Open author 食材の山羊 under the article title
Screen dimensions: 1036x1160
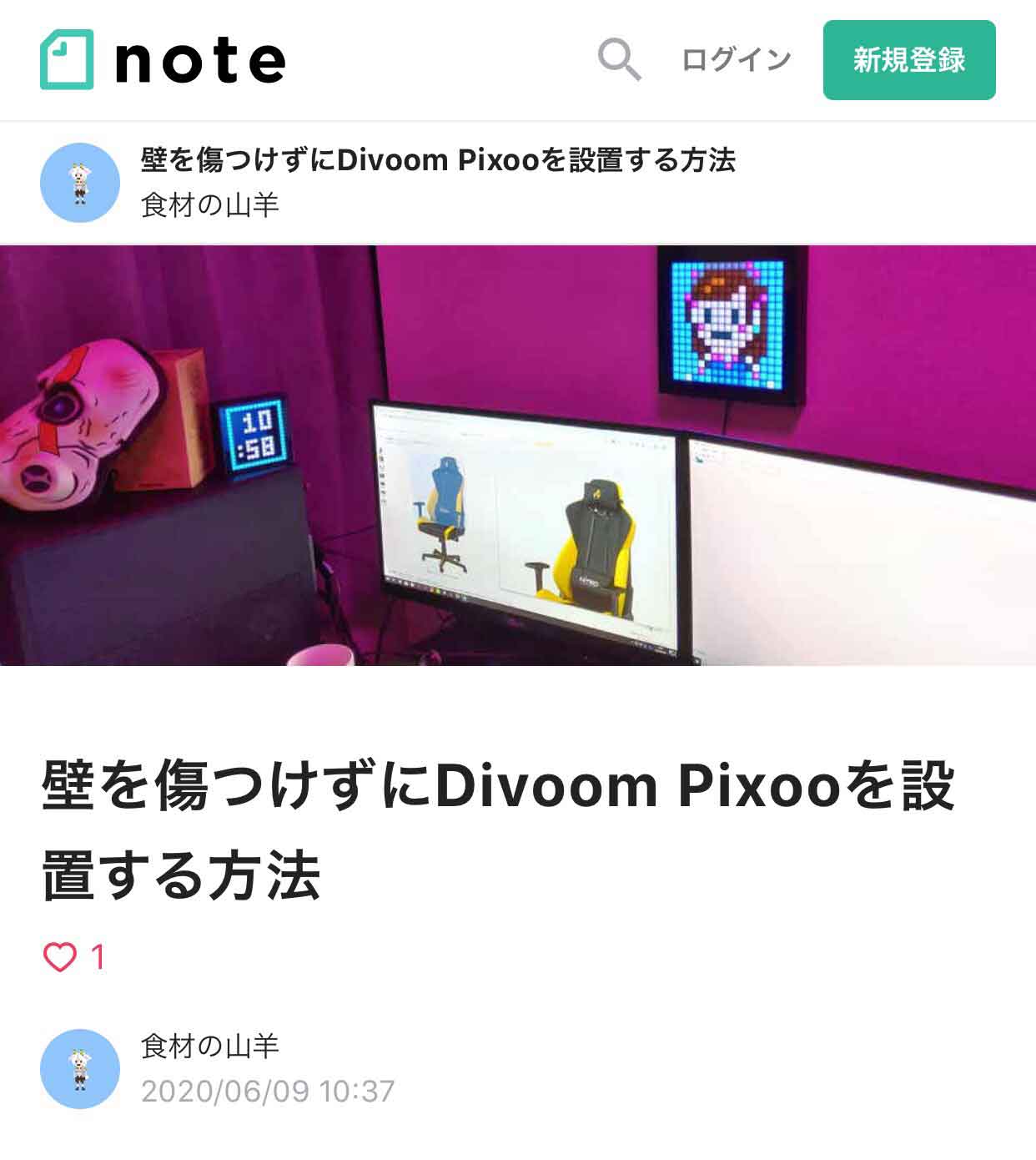tap(209, 1046)
